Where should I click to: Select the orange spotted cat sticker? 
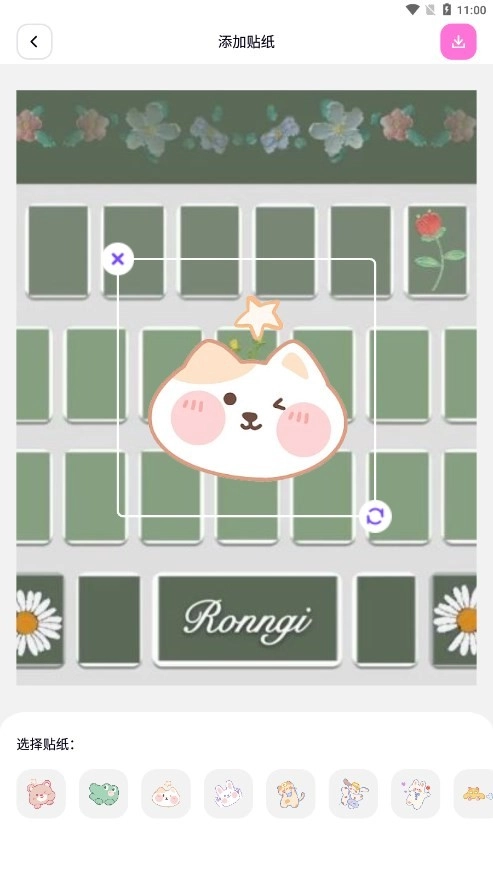291,793
